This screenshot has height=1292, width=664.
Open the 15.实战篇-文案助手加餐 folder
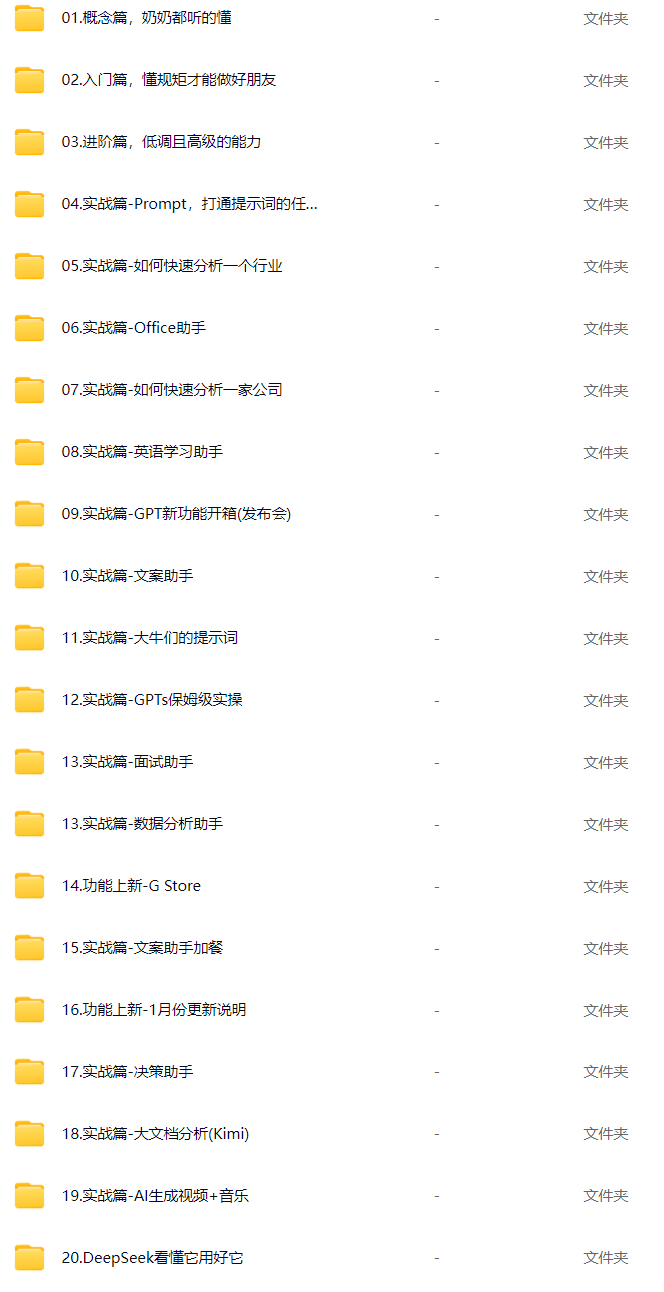click(142, 948)
